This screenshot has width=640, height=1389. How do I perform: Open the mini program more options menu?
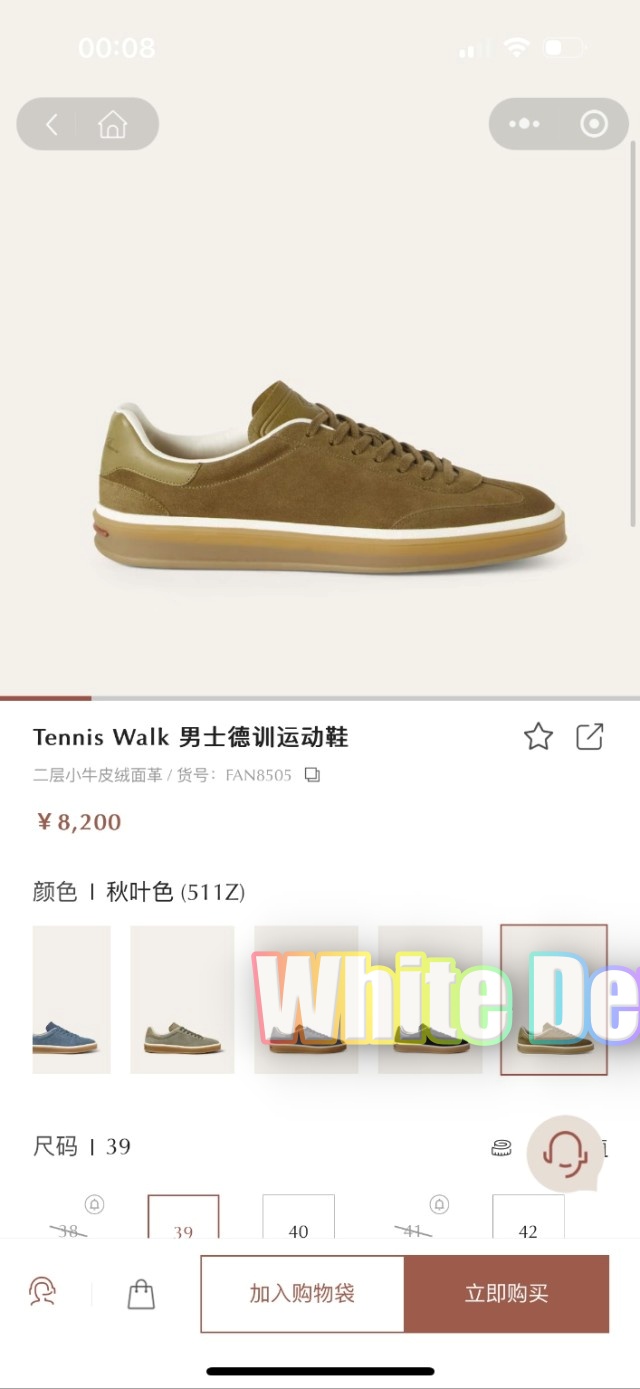coord(524,125)
